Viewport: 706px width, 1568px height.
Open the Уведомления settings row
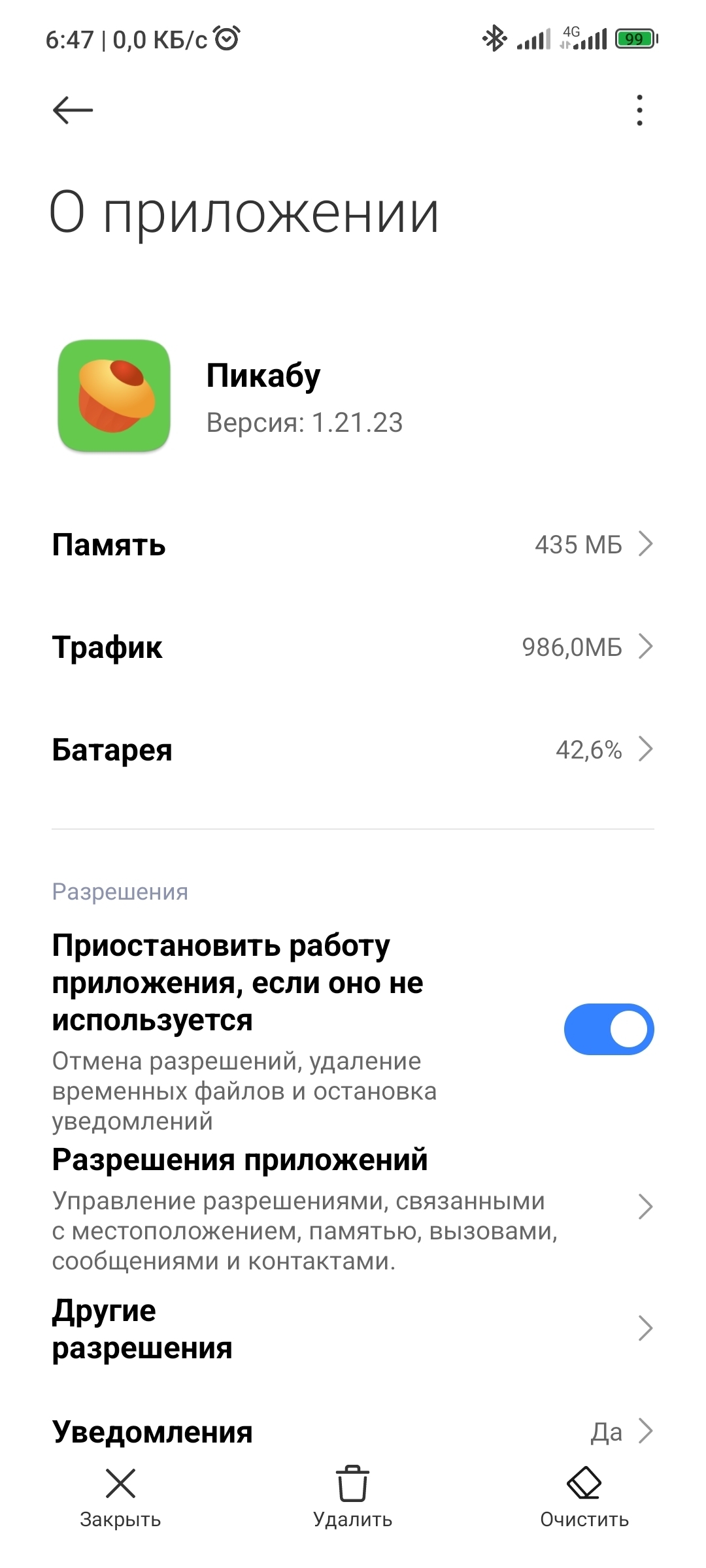click(x=353, y=1431)
